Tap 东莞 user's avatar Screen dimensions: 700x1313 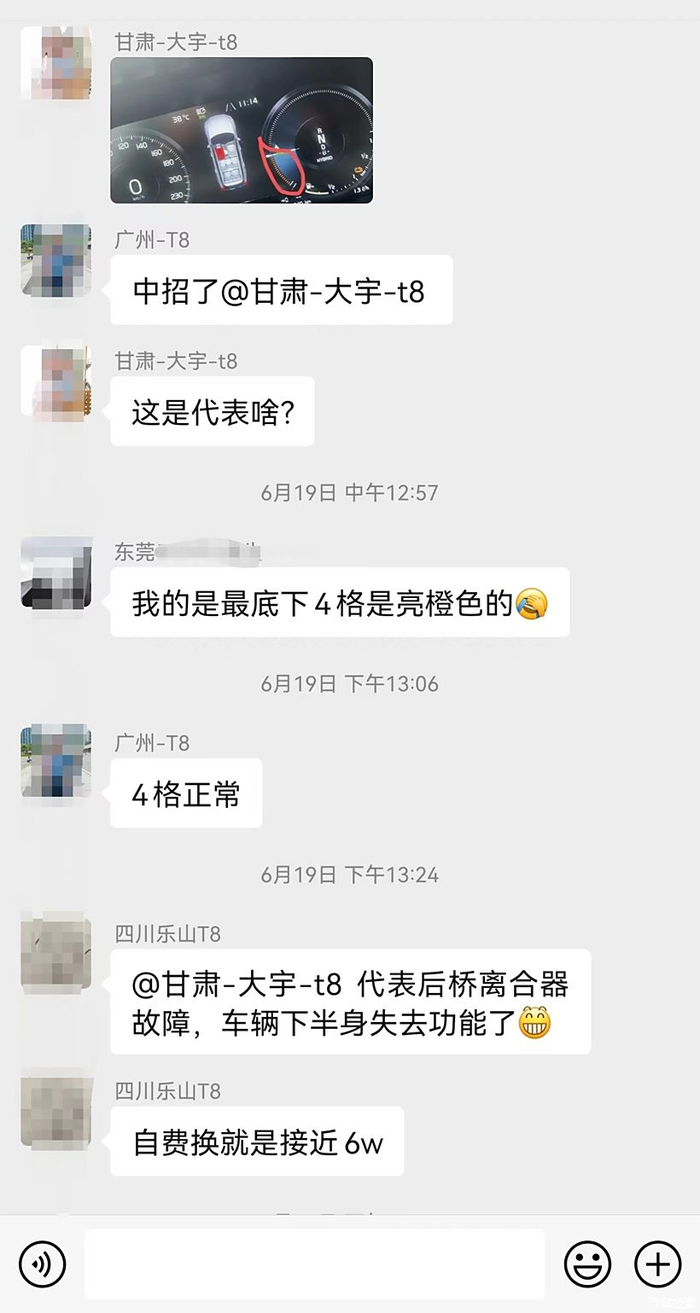point(56,573)
